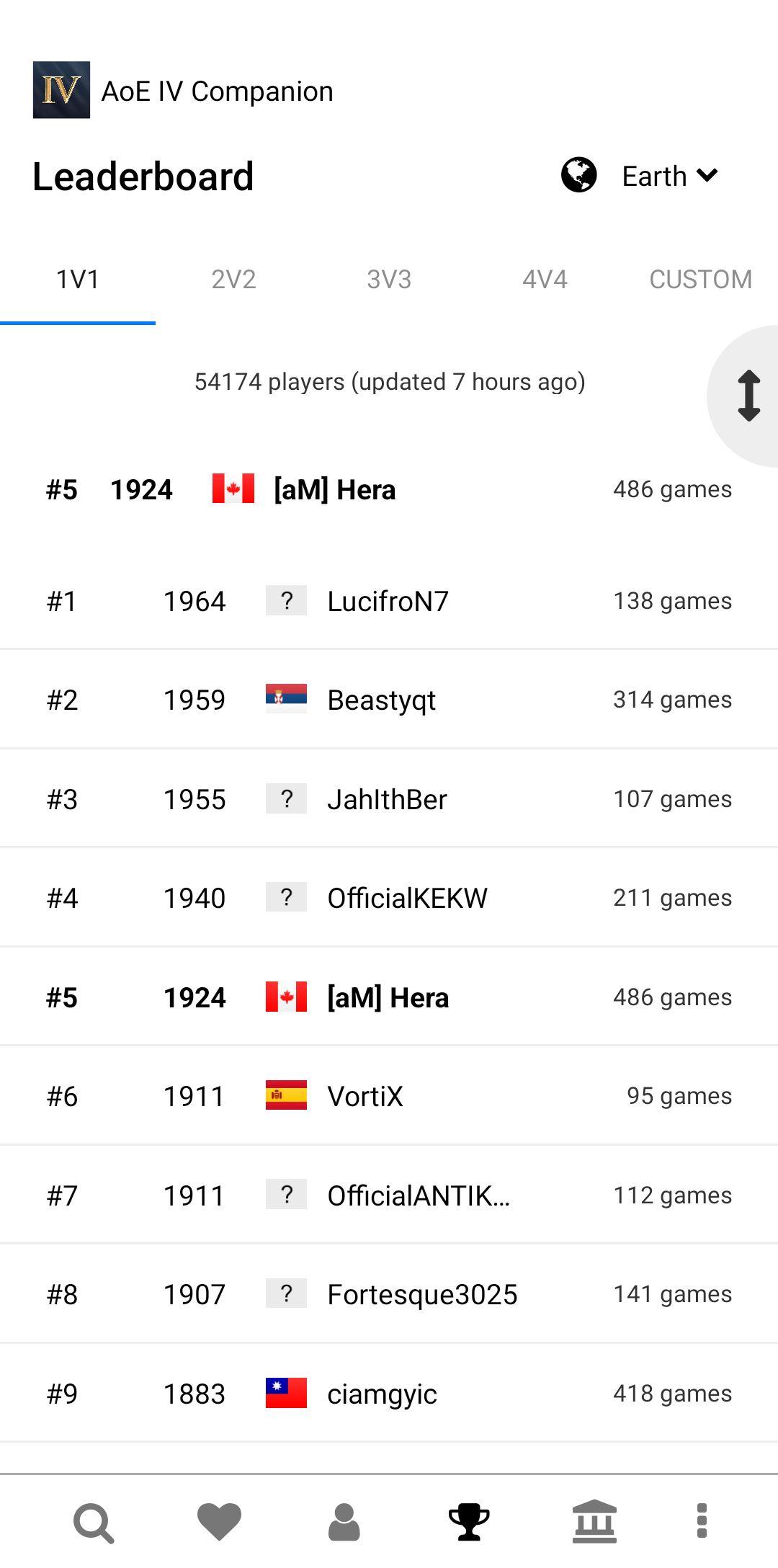Viewport: 778px width, 1568px height.
Task: Open the search tab in bottom navigation
Action: click(x=94, y=1522)
